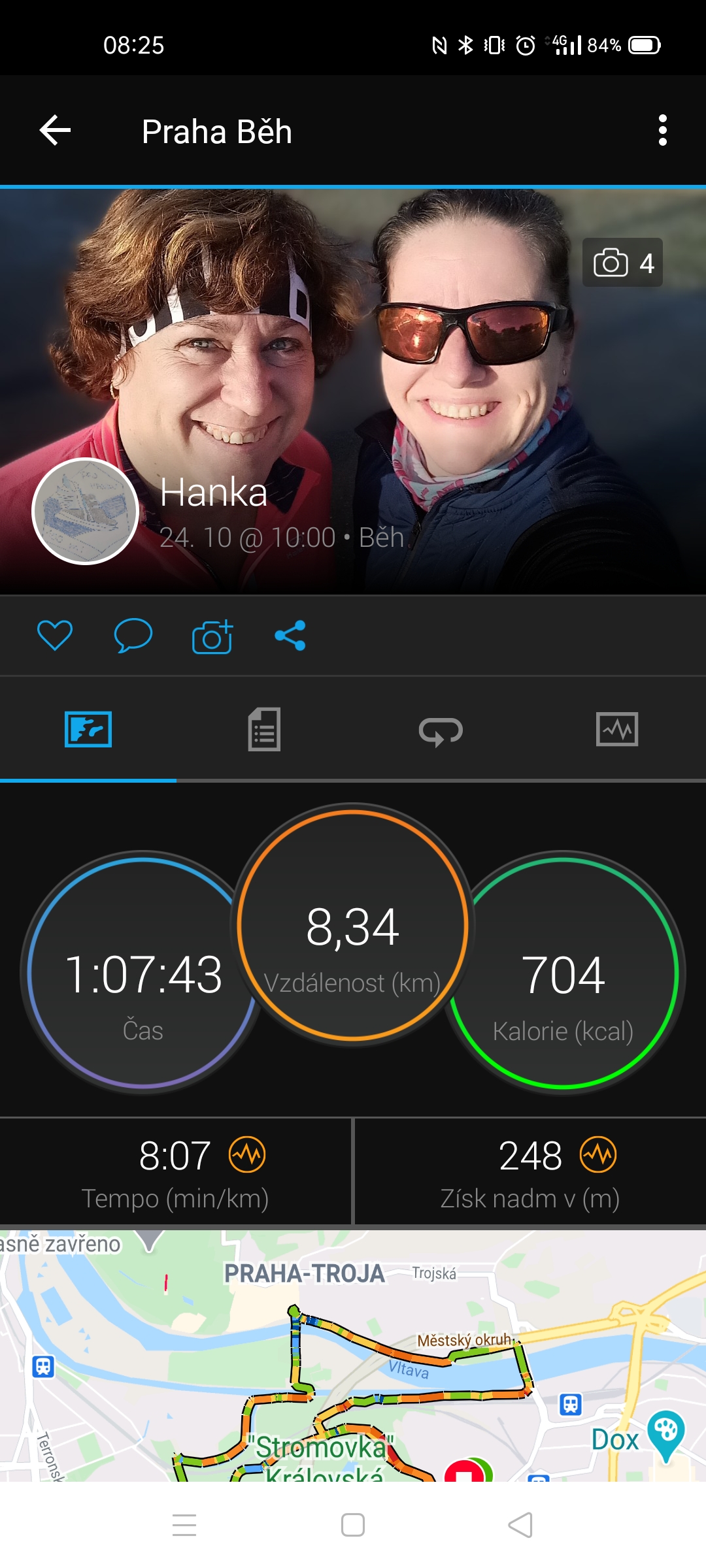
Task: Switch to the charts tab
Action: point(617,729)
